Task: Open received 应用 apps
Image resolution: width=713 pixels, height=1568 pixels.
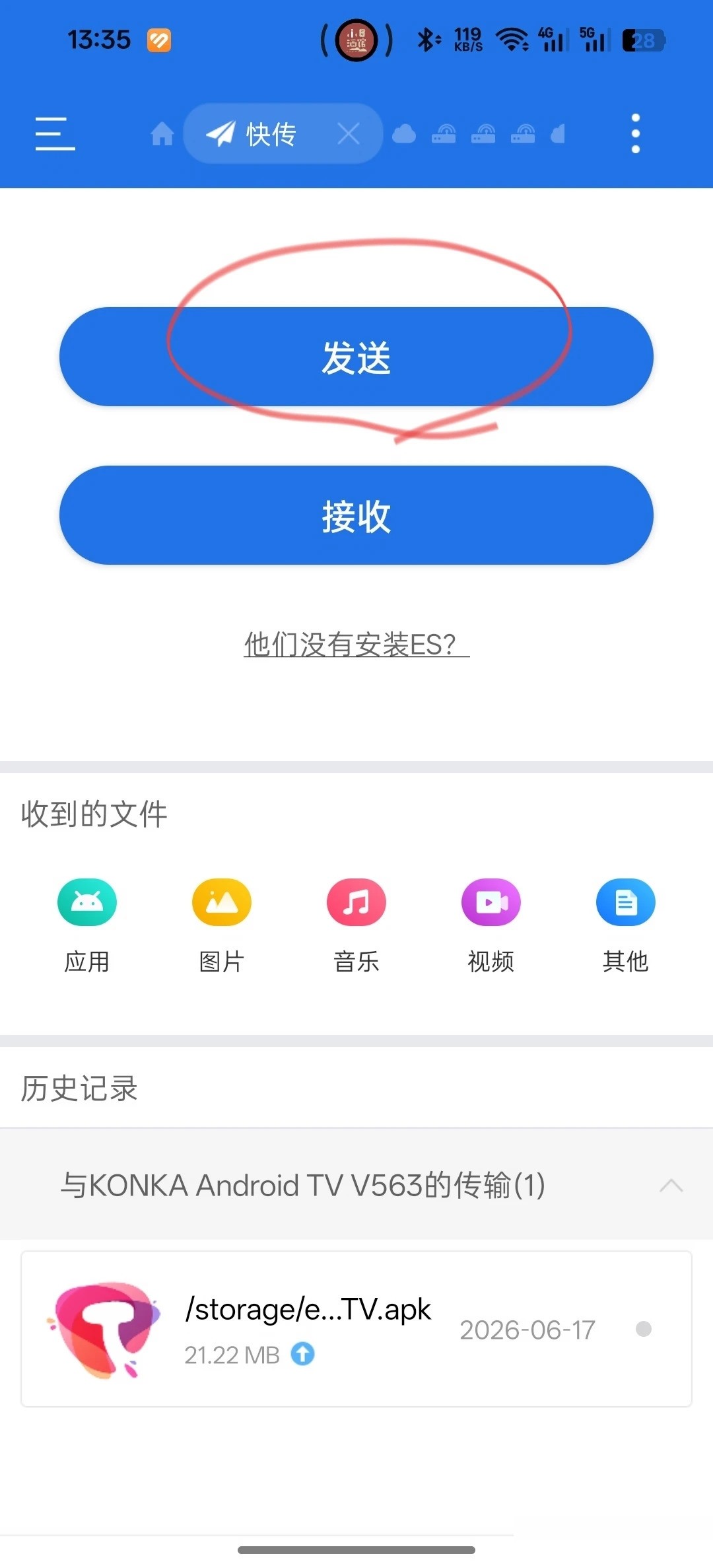Action: tap(87, 925)
